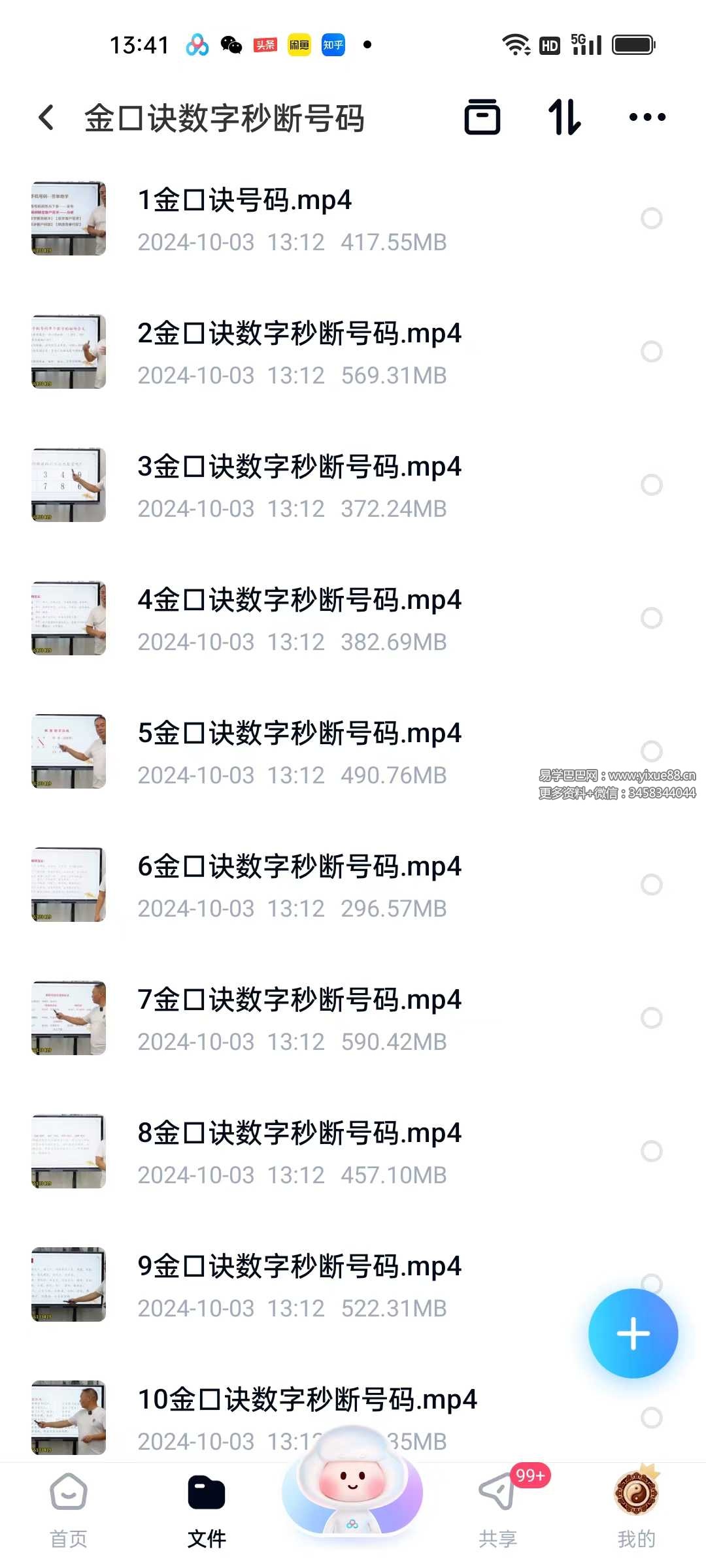Open the video 1金口诀号码.mp4

244,201
